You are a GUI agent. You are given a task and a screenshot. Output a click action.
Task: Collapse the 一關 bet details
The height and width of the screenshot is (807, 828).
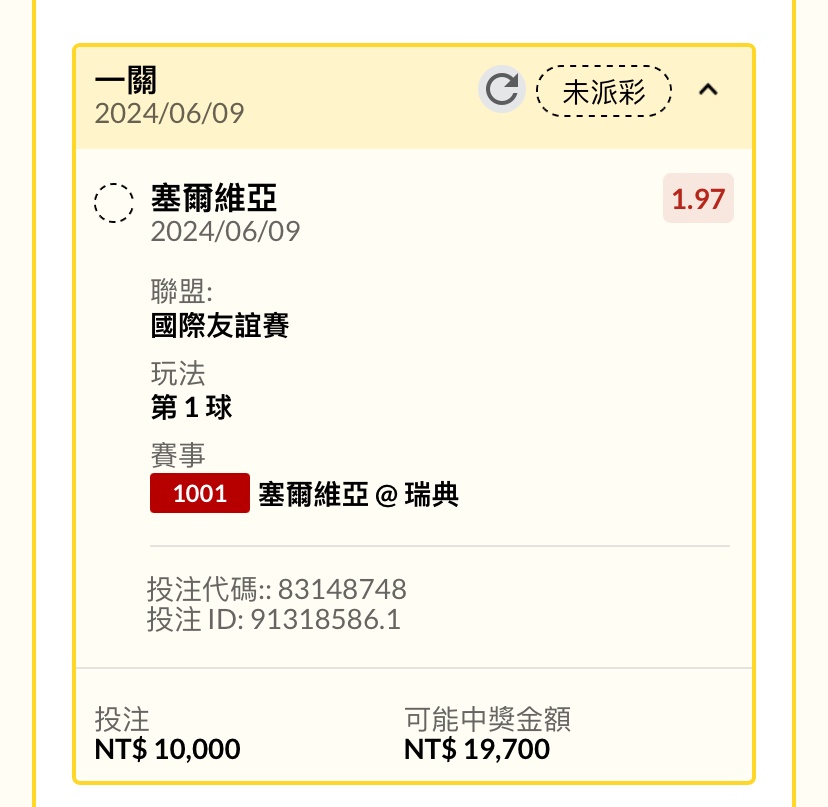(x=708, y=90)
